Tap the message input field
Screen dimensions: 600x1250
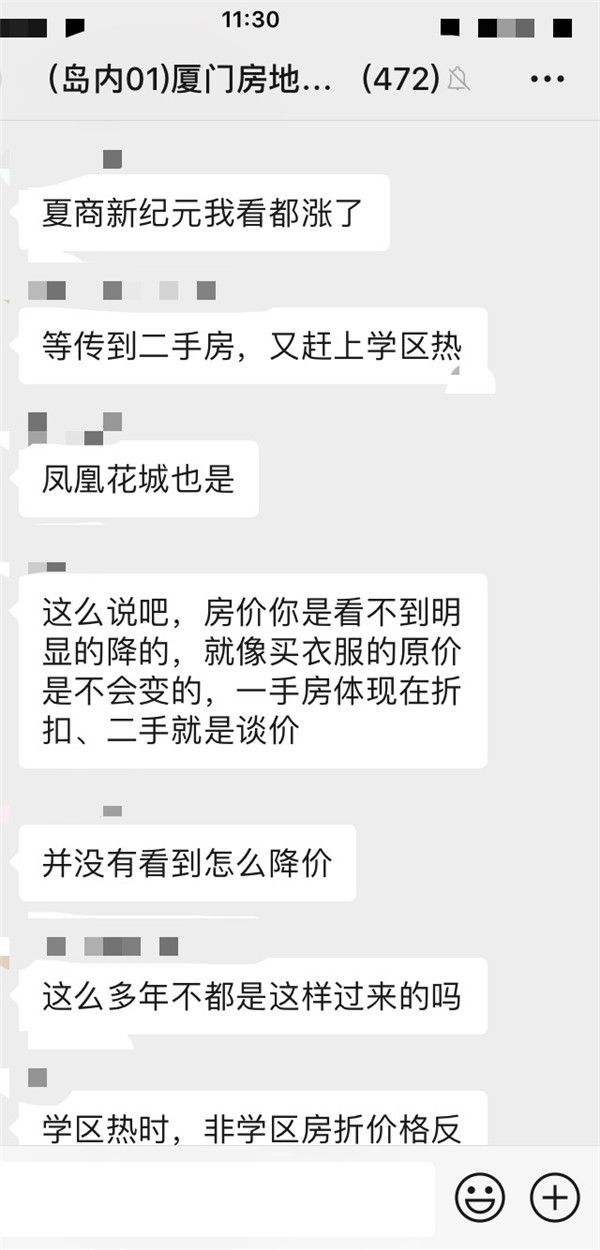(220, 1196)
